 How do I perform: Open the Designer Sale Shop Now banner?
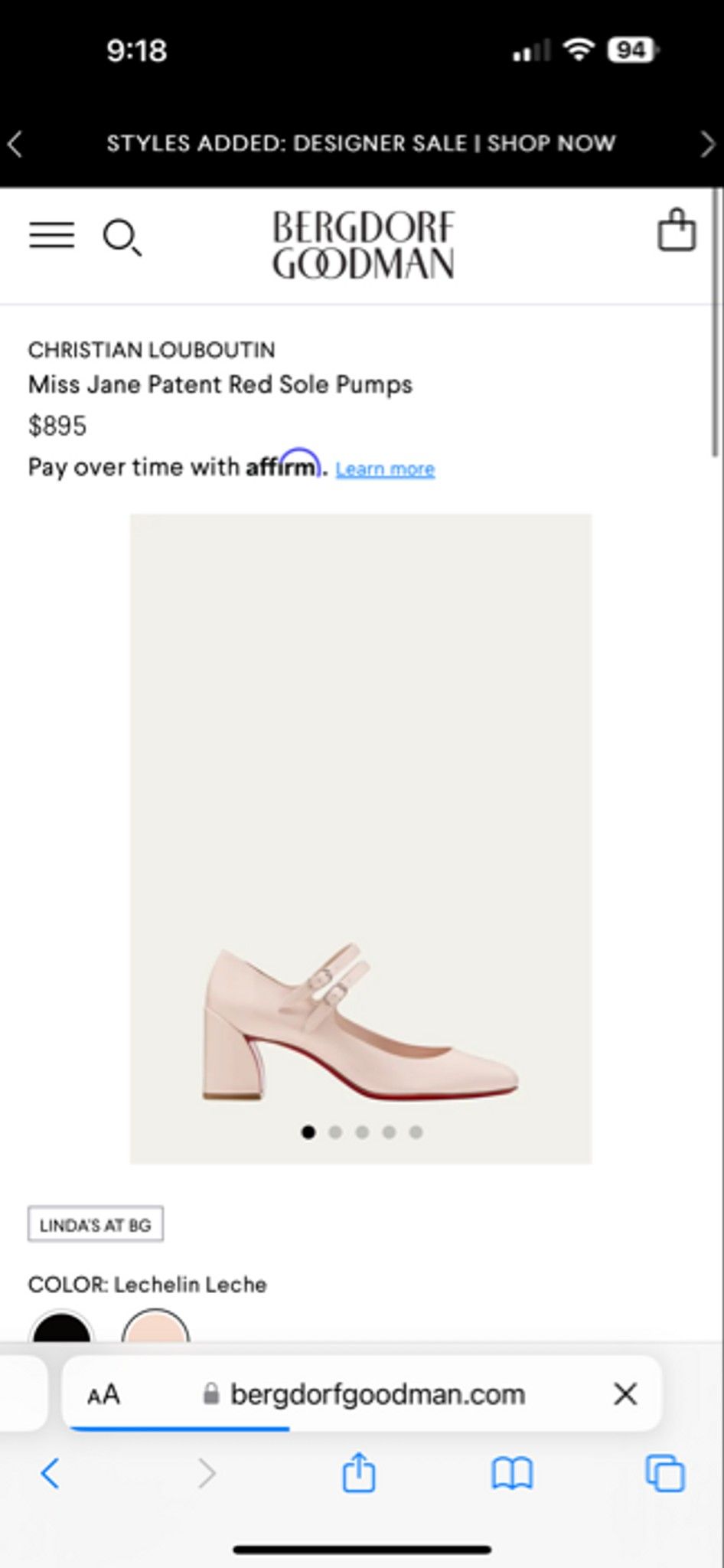click(361, 143)
